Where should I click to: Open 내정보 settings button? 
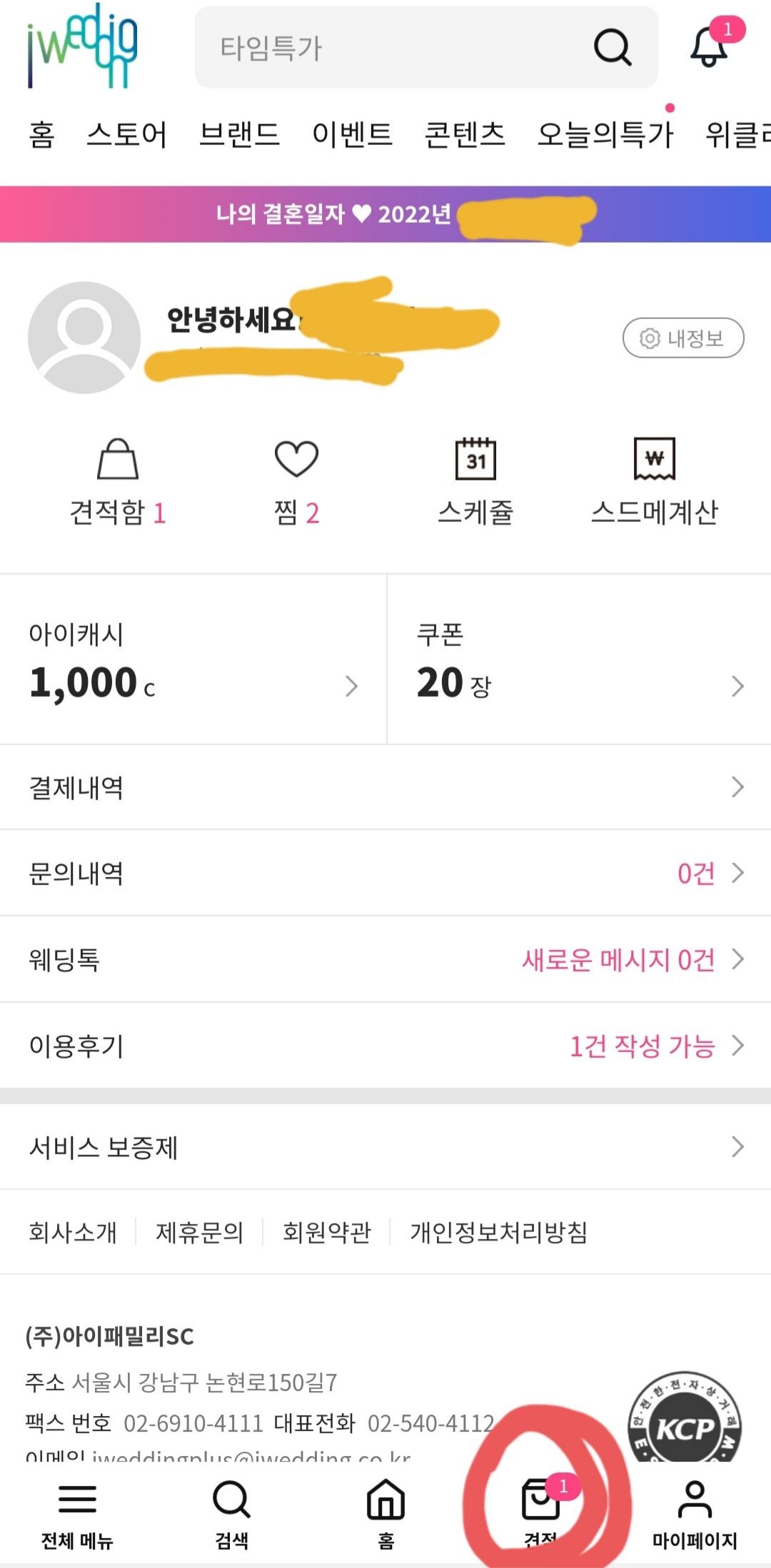683,338
